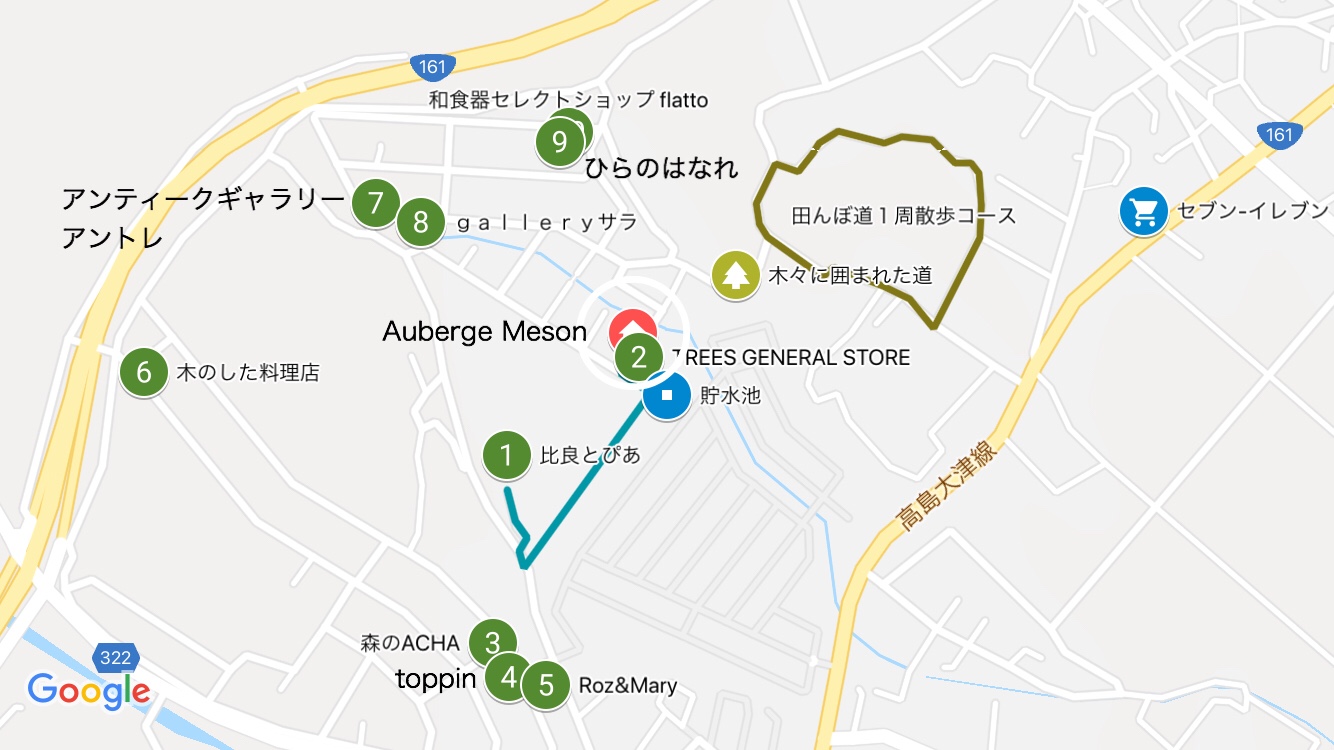Select marker 7 アンティークギャラリーアントレ
This screenshot has width=1334, height=750.
375,204
